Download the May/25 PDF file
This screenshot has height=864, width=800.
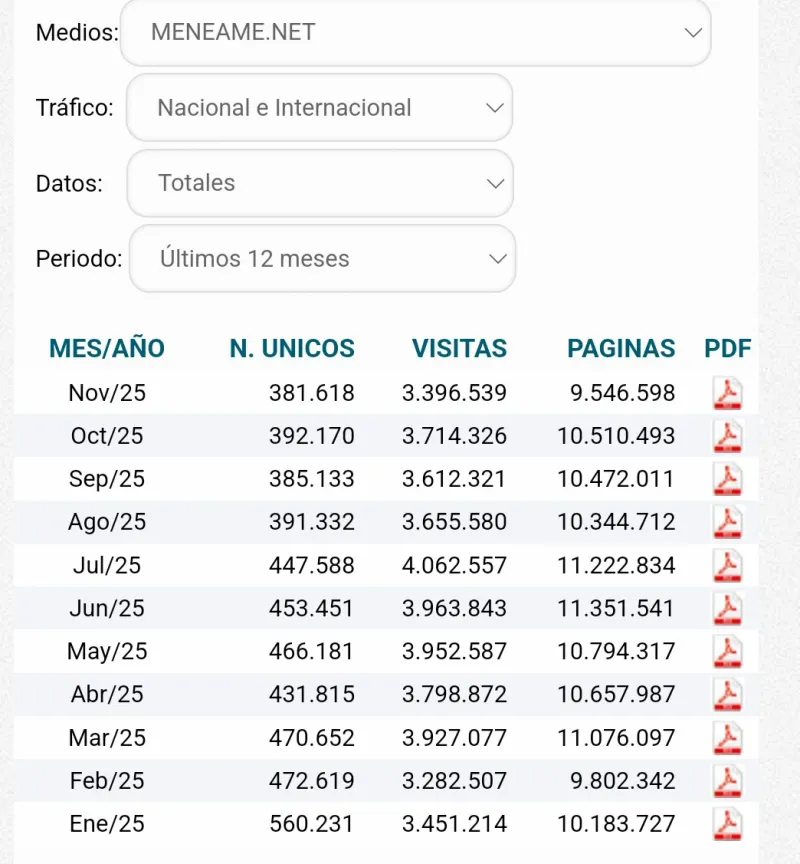coord(727,651)
